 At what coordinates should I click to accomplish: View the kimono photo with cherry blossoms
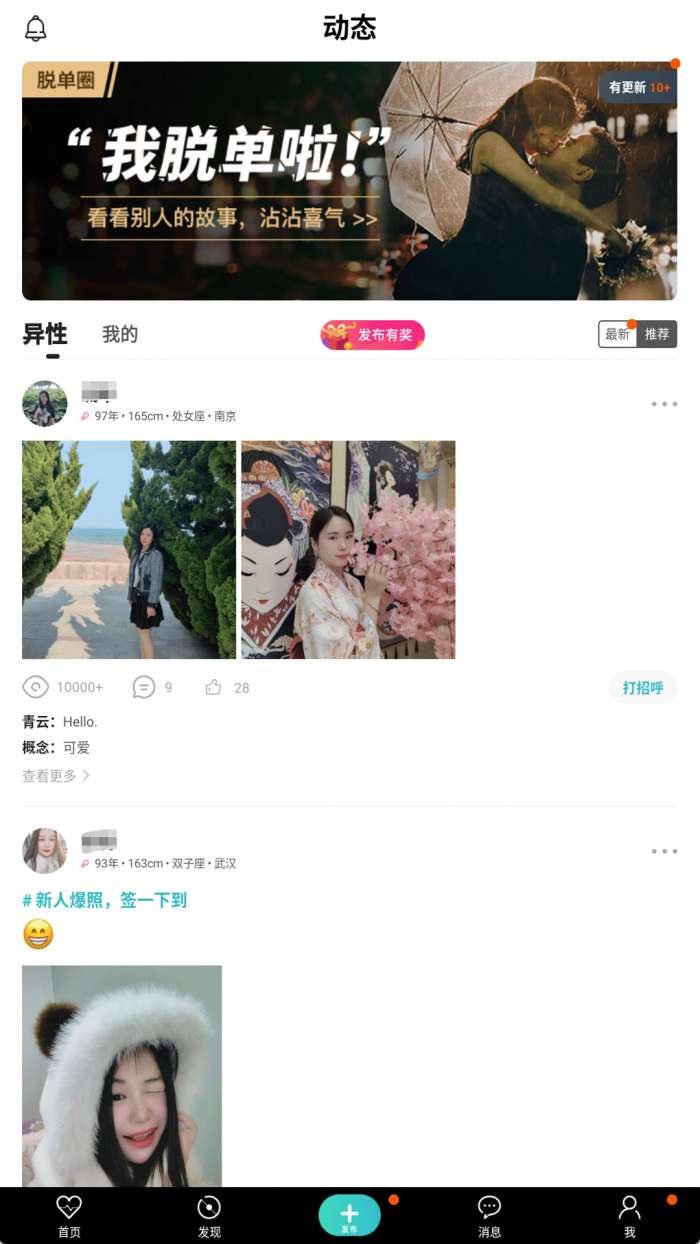pyautogui.click(x=348, y=550)
